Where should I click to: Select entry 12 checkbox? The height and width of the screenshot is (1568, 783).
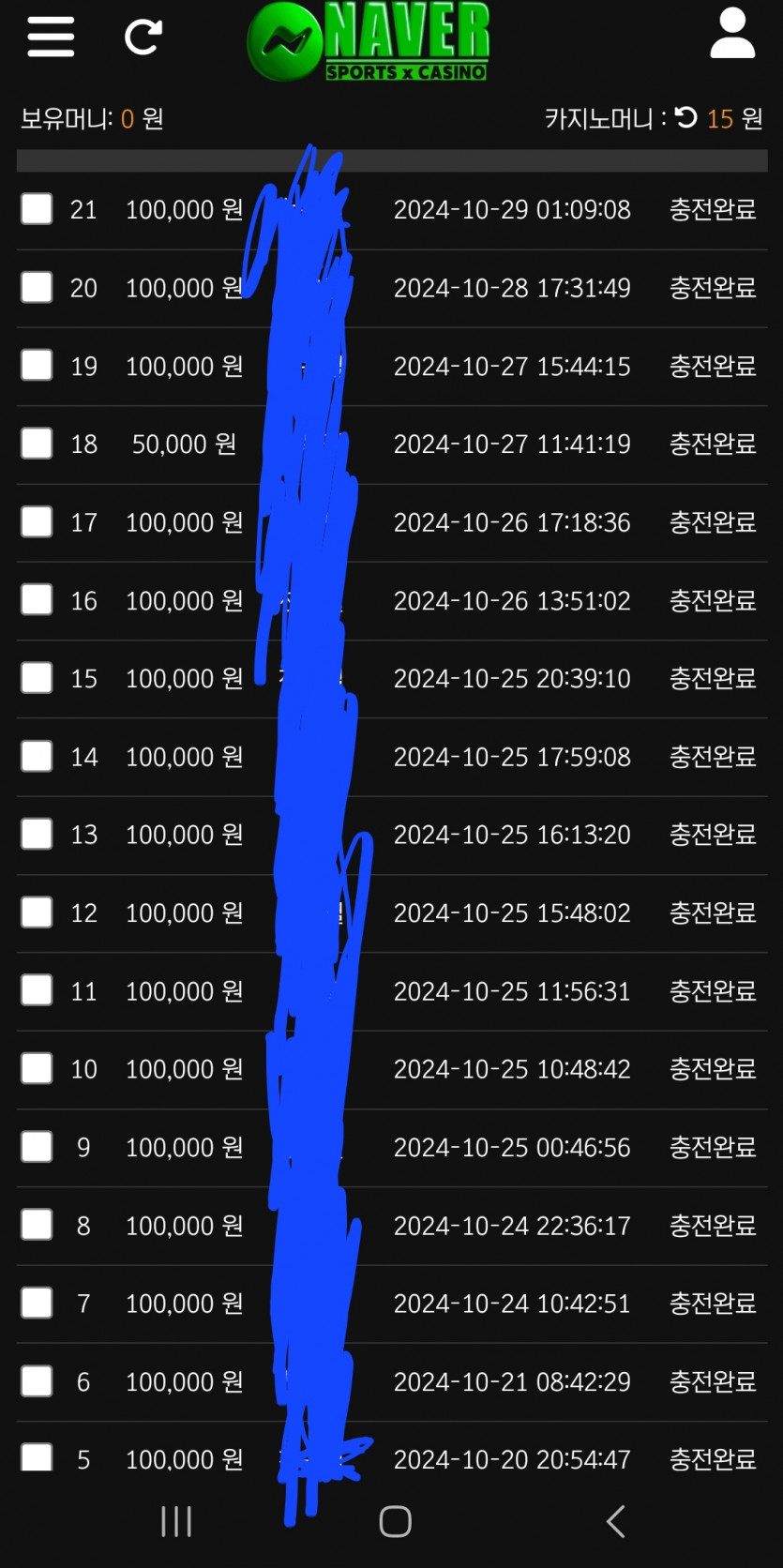pos(37,912)
